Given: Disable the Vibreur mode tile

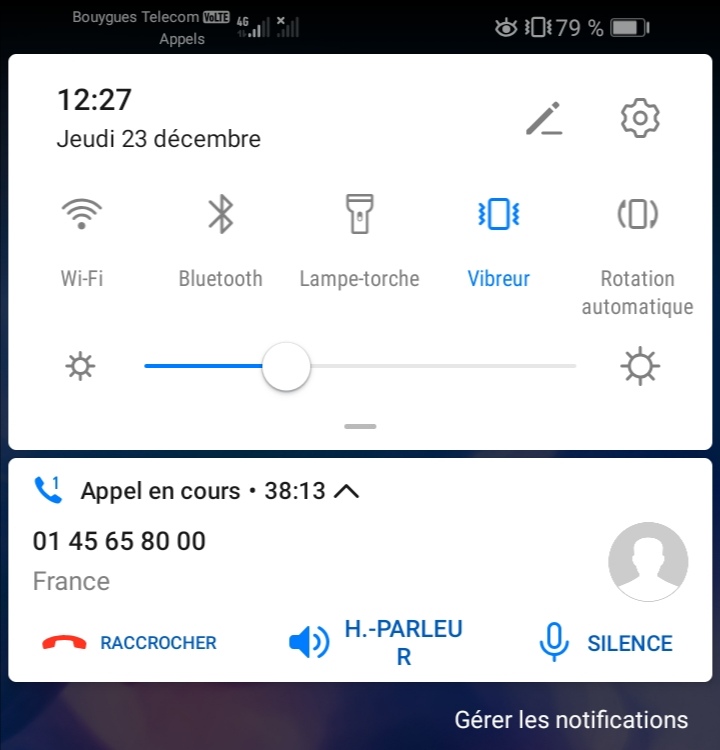Looking at the screenshot, I should (498, 214).
